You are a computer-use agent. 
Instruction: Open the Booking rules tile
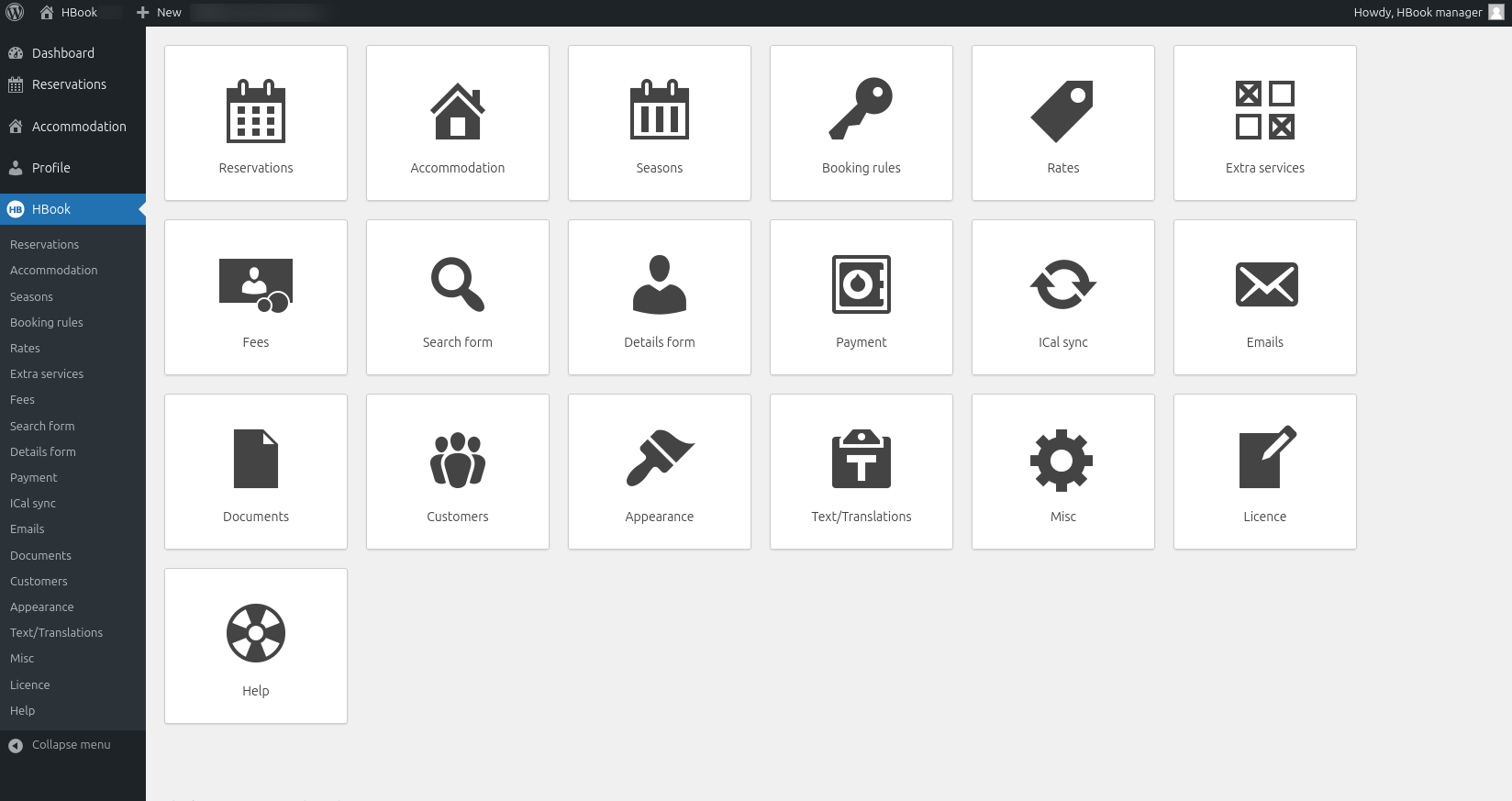861,123
